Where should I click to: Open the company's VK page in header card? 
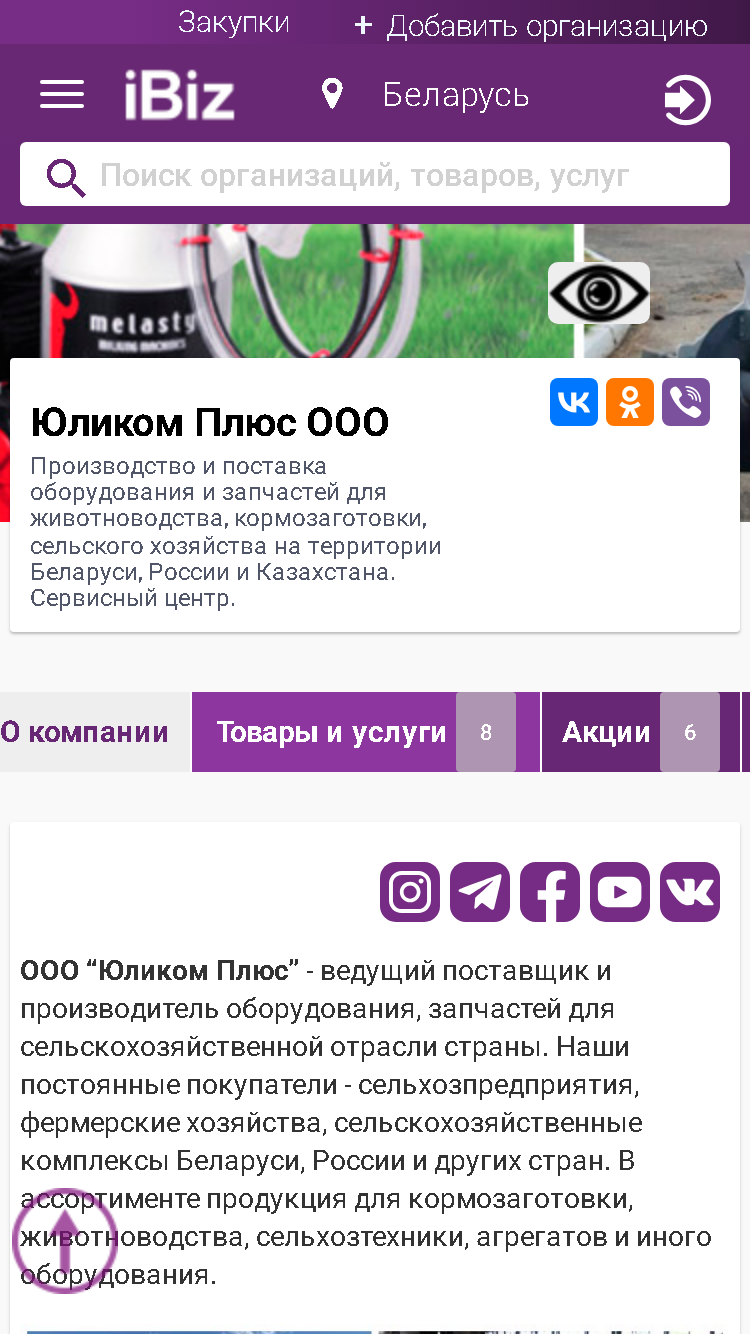click(x=574, y=402)
